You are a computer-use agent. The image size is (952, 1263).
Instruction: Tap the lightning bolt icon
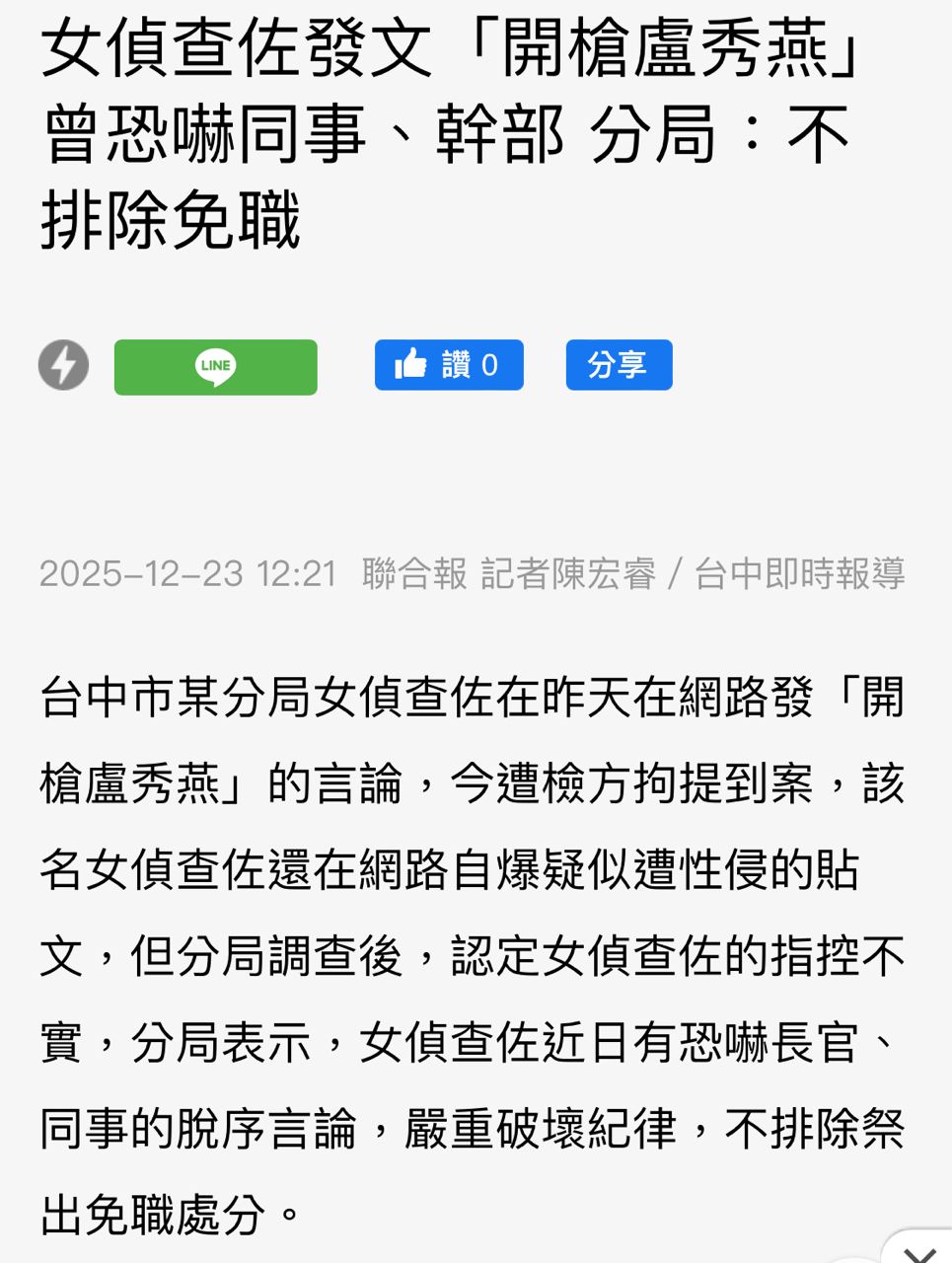coord(63,365)
